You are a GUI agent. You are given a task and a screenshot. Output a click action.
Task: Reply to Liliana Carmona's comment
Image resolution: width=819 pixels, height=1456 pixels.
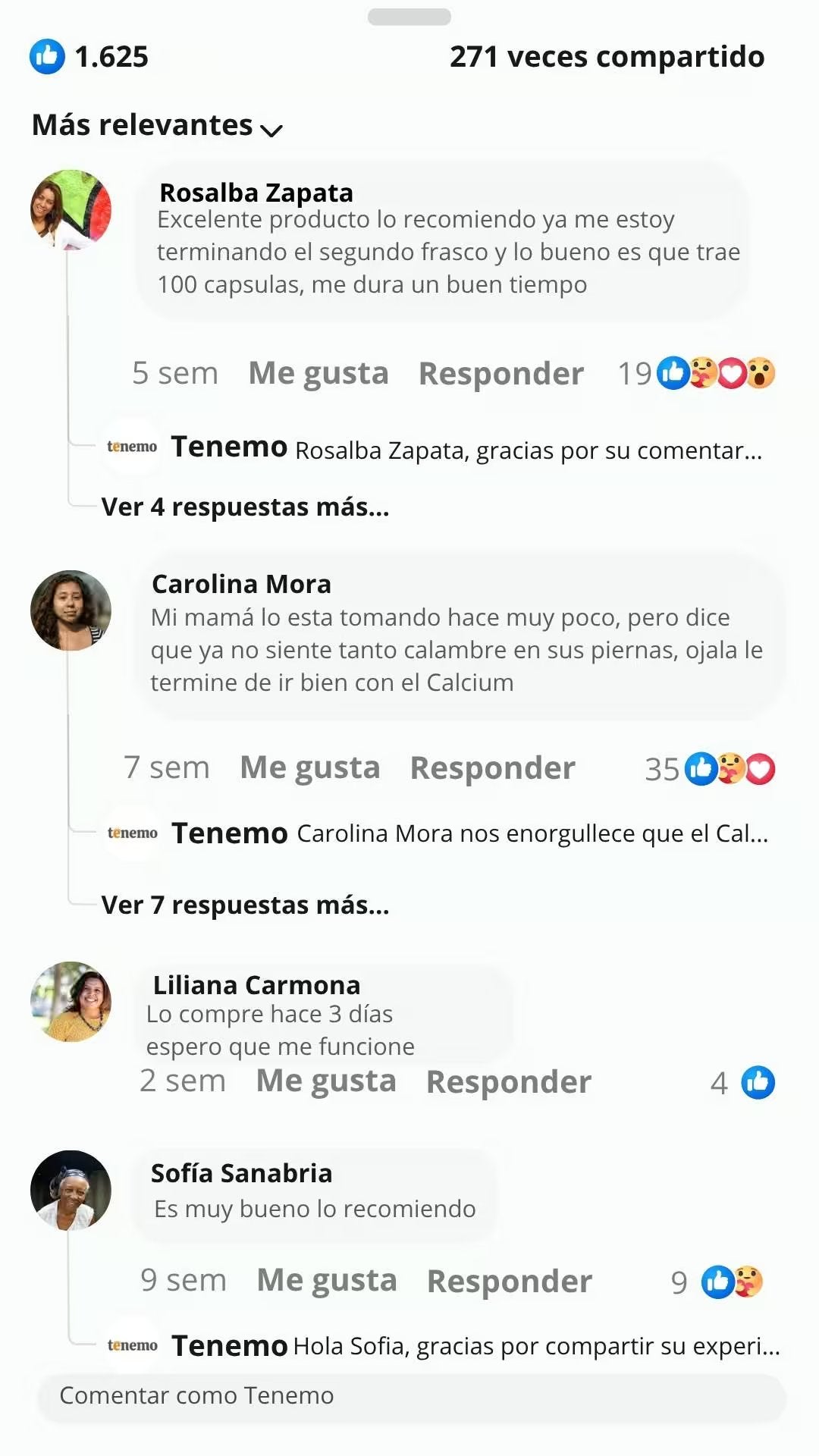(508, 1081)
